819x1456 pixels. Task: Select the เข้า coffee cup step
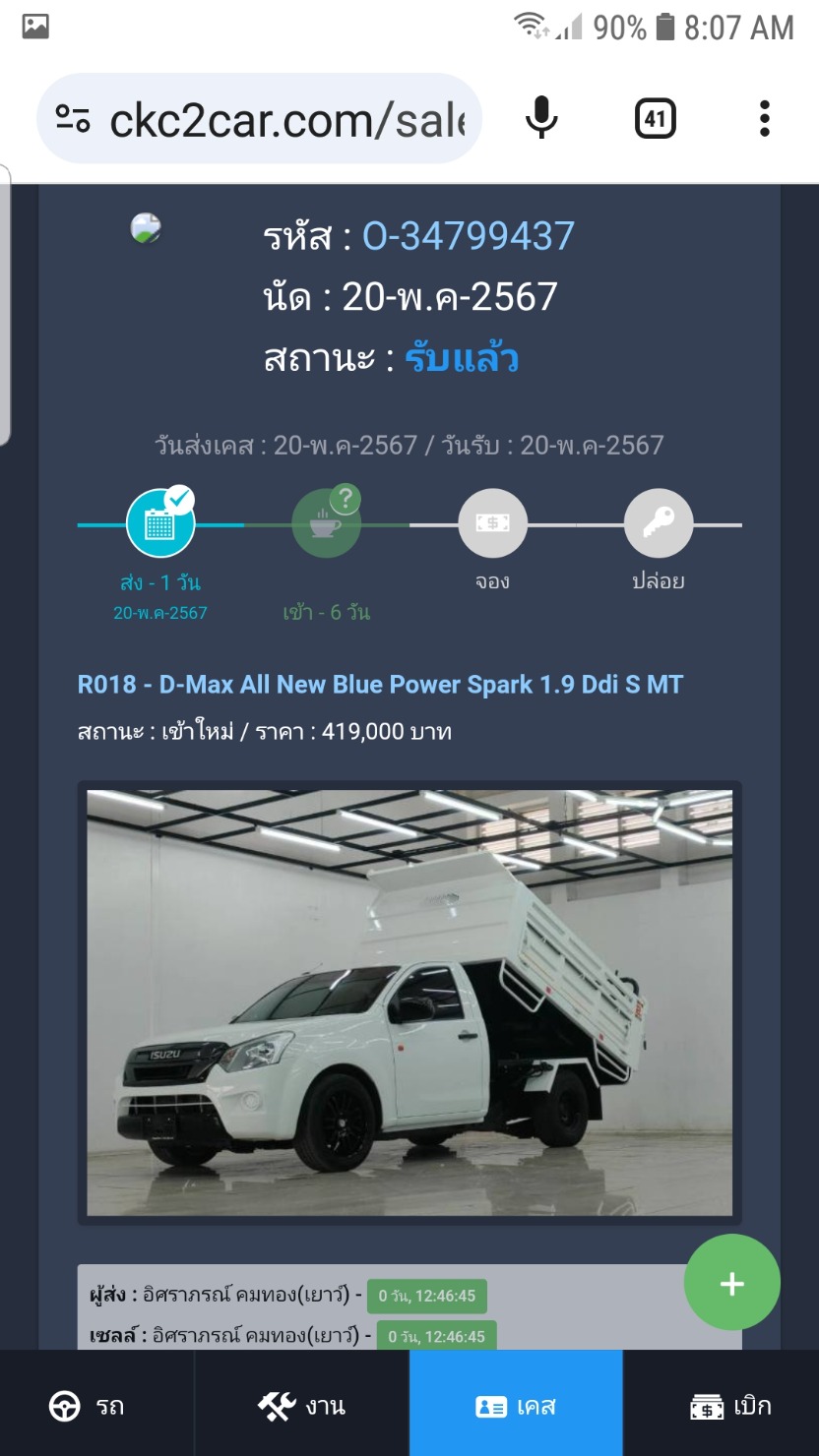pyautogui.click(x=326, y=524)
